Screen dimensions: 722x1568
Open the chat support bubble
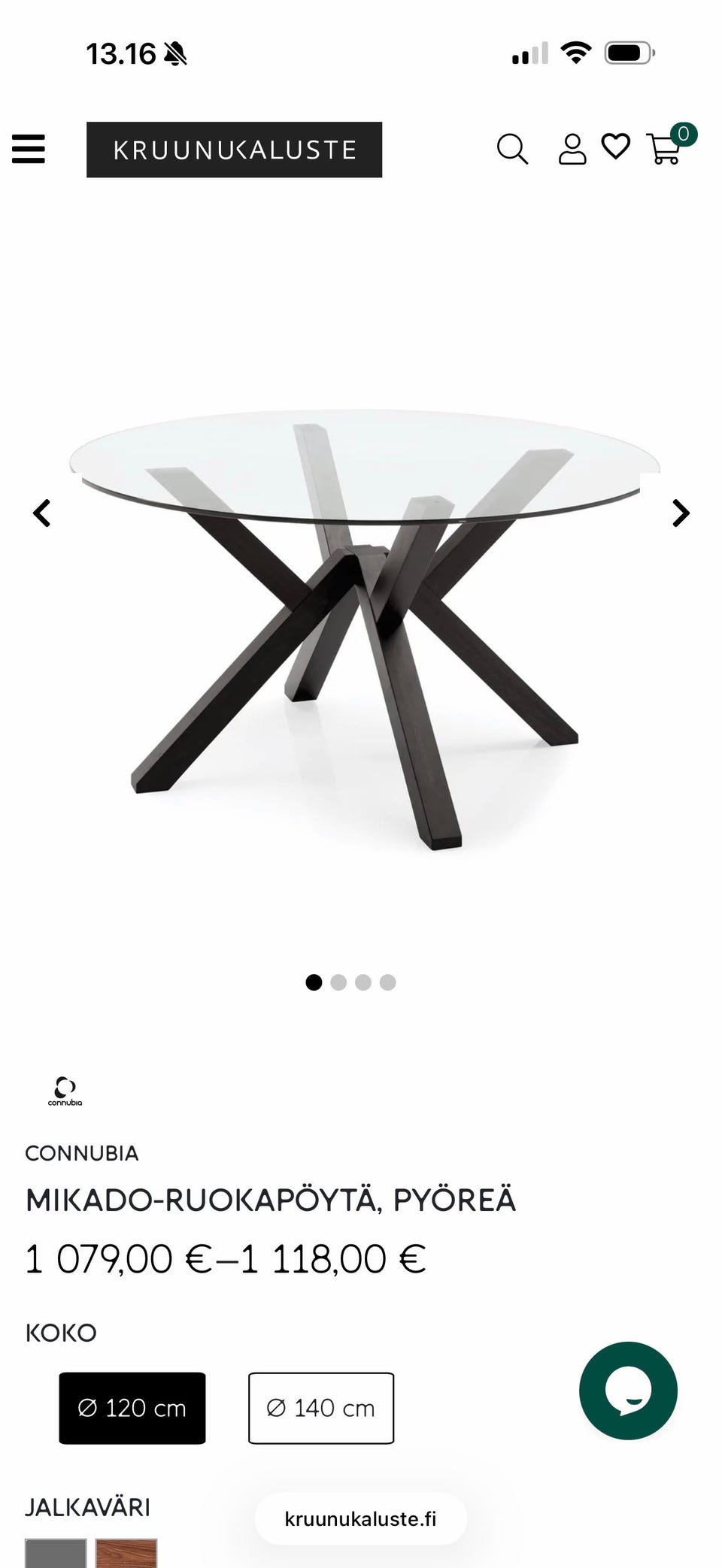pyautogui.click(x=628, y=1391)
